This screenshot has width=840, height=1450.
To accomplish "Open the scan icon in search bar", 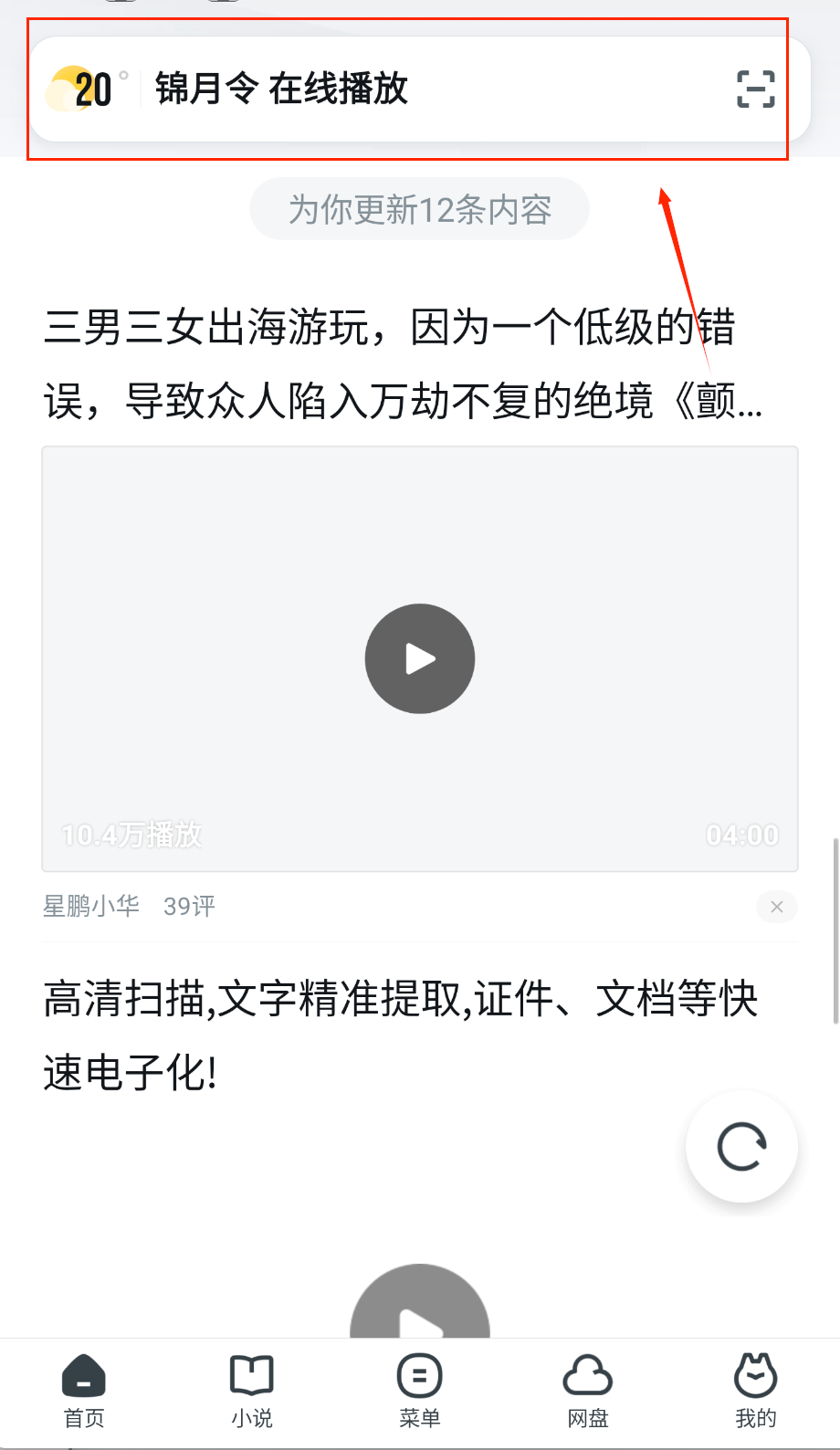I will [755, 89].
